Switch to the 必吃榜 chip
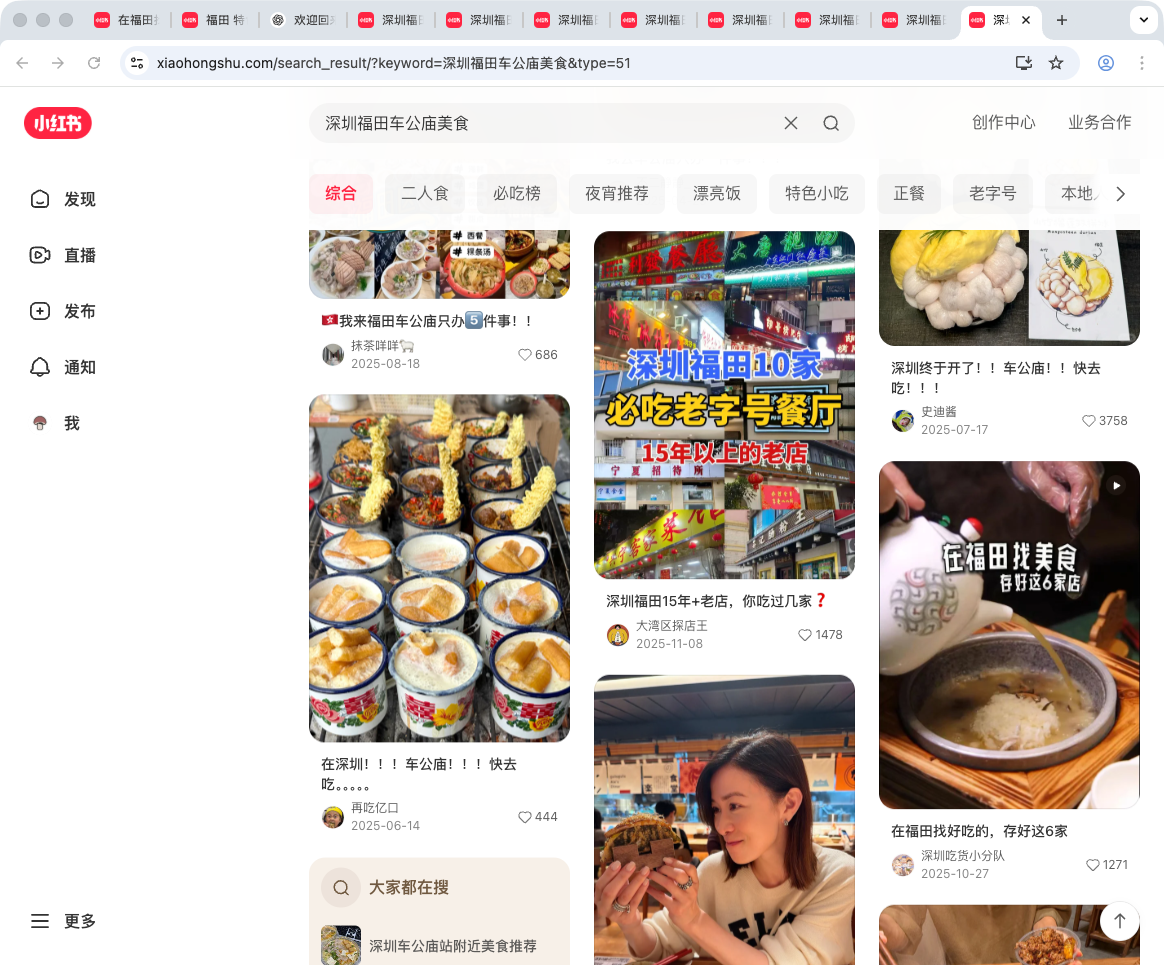 (x=517, y=193)
